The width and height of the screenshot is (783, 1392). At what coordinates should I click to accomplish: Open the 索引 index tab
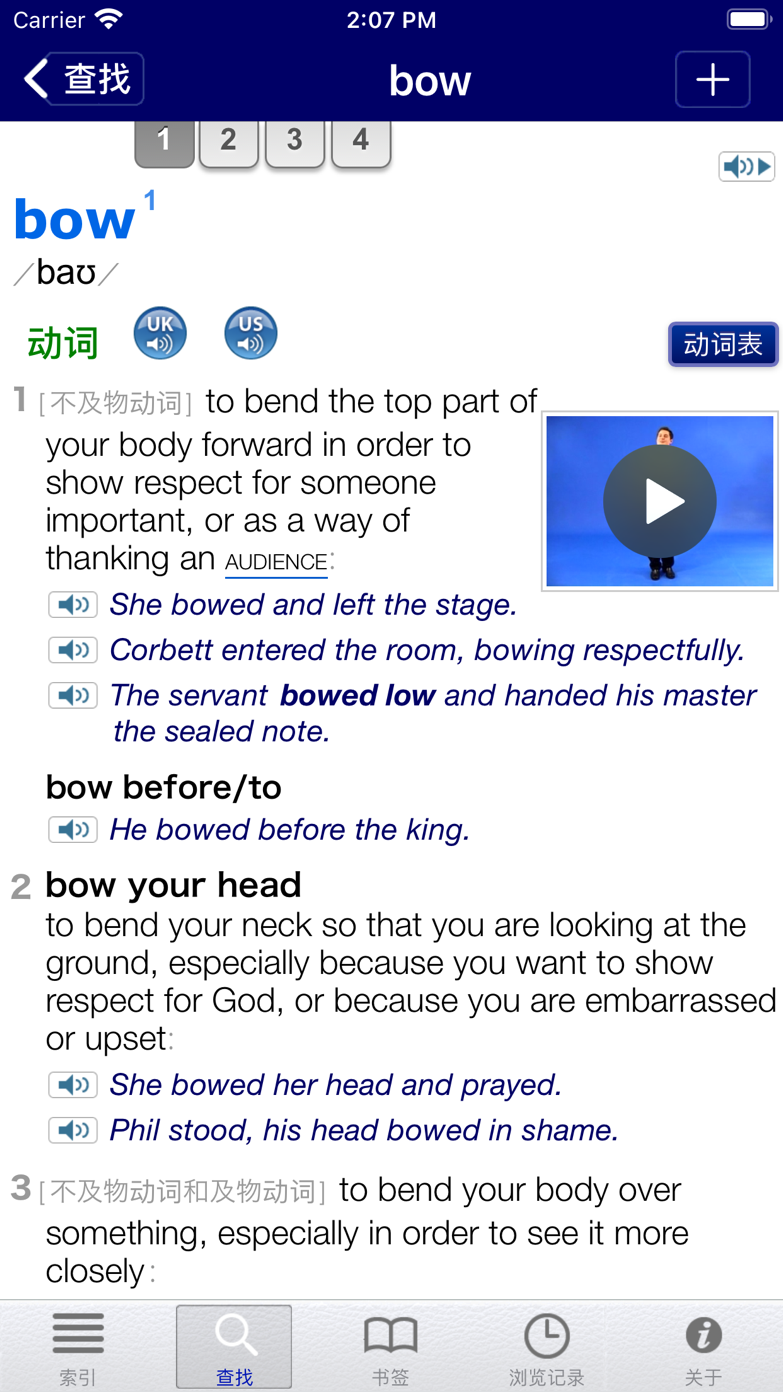coord(78,1348)
